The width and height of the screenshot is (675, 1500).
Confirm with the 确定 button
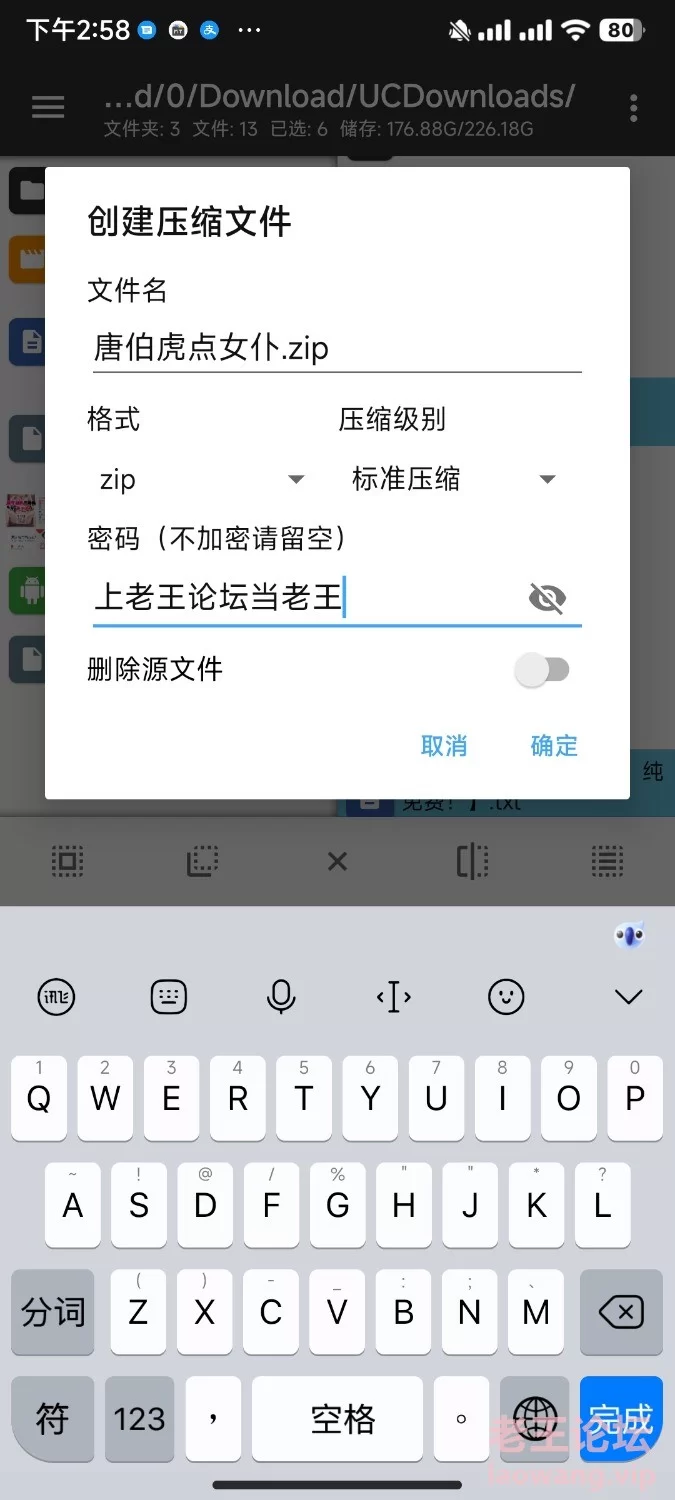554,746
